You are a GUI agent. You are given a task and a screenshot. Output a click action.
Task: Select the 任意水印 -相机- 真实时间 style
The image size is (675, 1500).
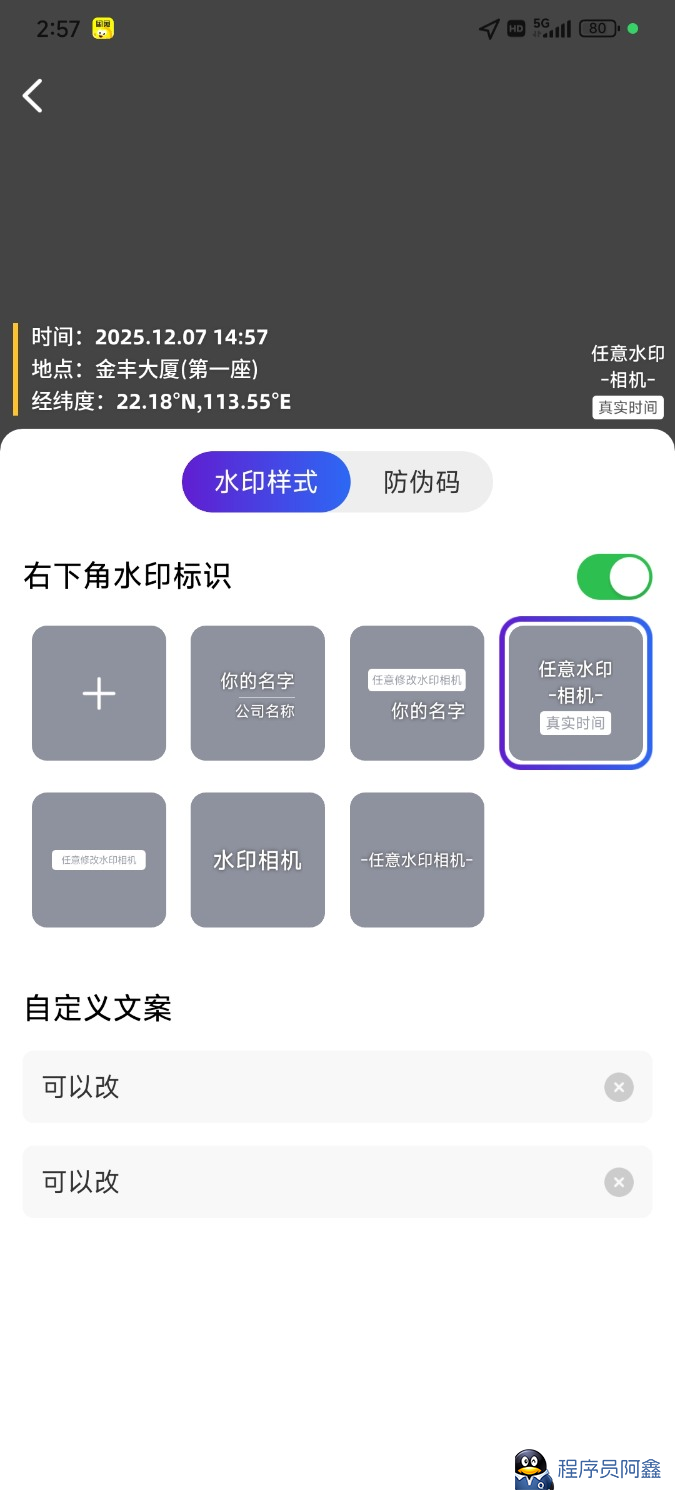(x=576, y=693)
